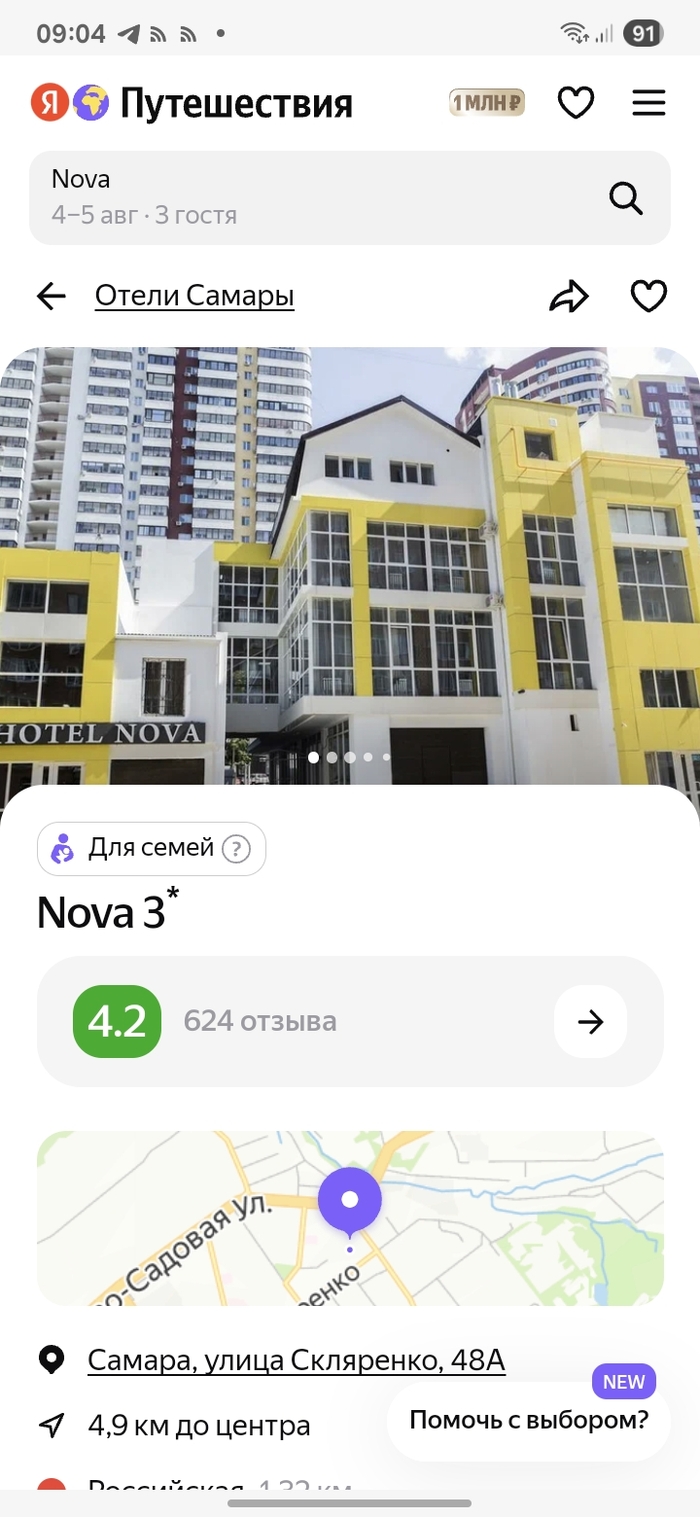Open address Самара, улица Скляренко, 48А
The image size is (700, 1517).
point(296,1360)
